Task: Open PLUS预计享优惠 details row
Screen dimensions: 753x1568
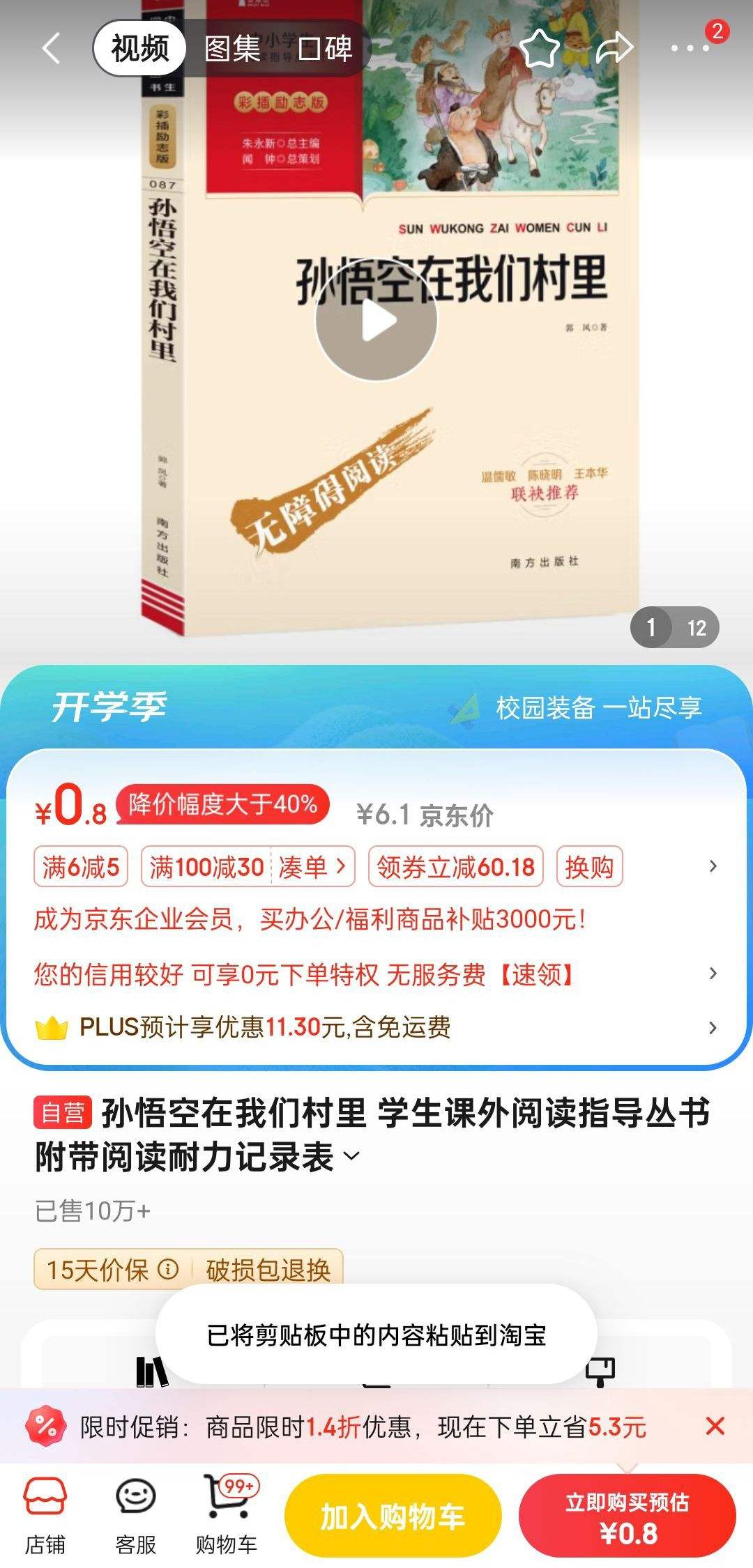Action: coord(375,1027)
